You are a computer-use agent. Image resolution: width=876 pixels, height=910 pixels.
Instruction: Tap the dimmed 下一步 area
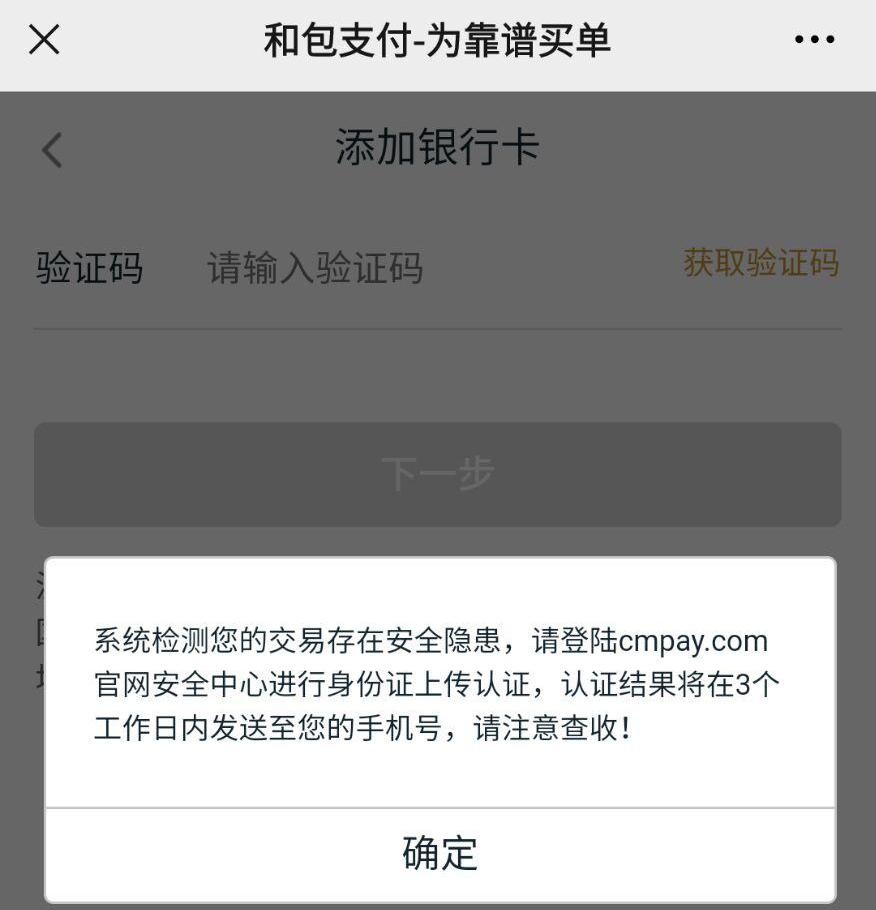click(437, 474)
